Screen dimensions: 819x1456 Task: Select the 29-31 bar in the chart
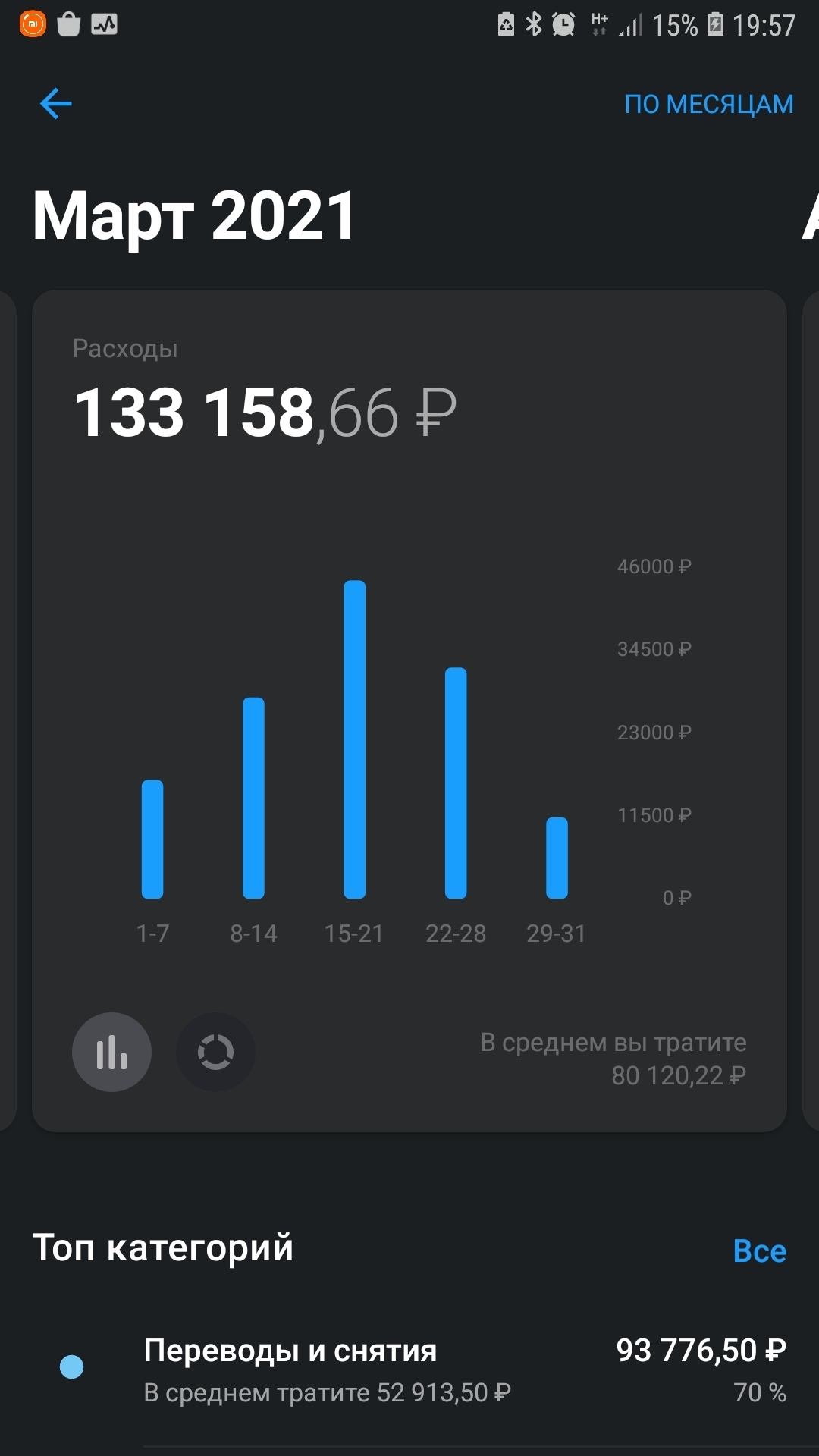coord(557,858)
